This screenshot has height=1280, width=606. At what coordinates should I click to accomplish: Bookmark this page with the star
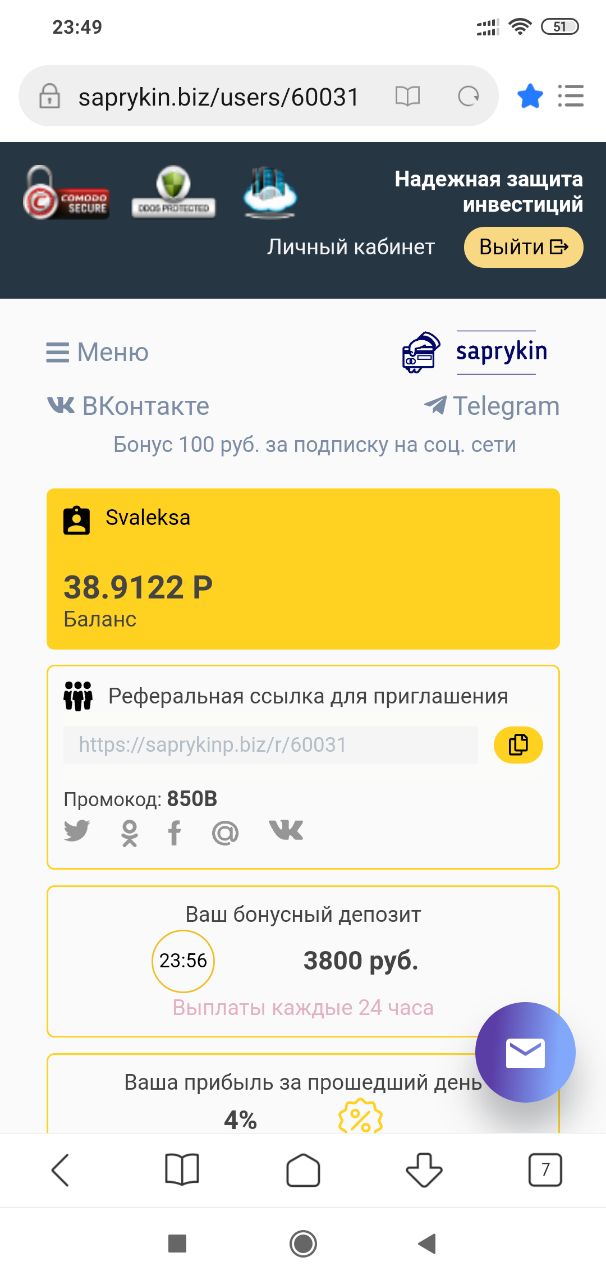pos(530,96)
